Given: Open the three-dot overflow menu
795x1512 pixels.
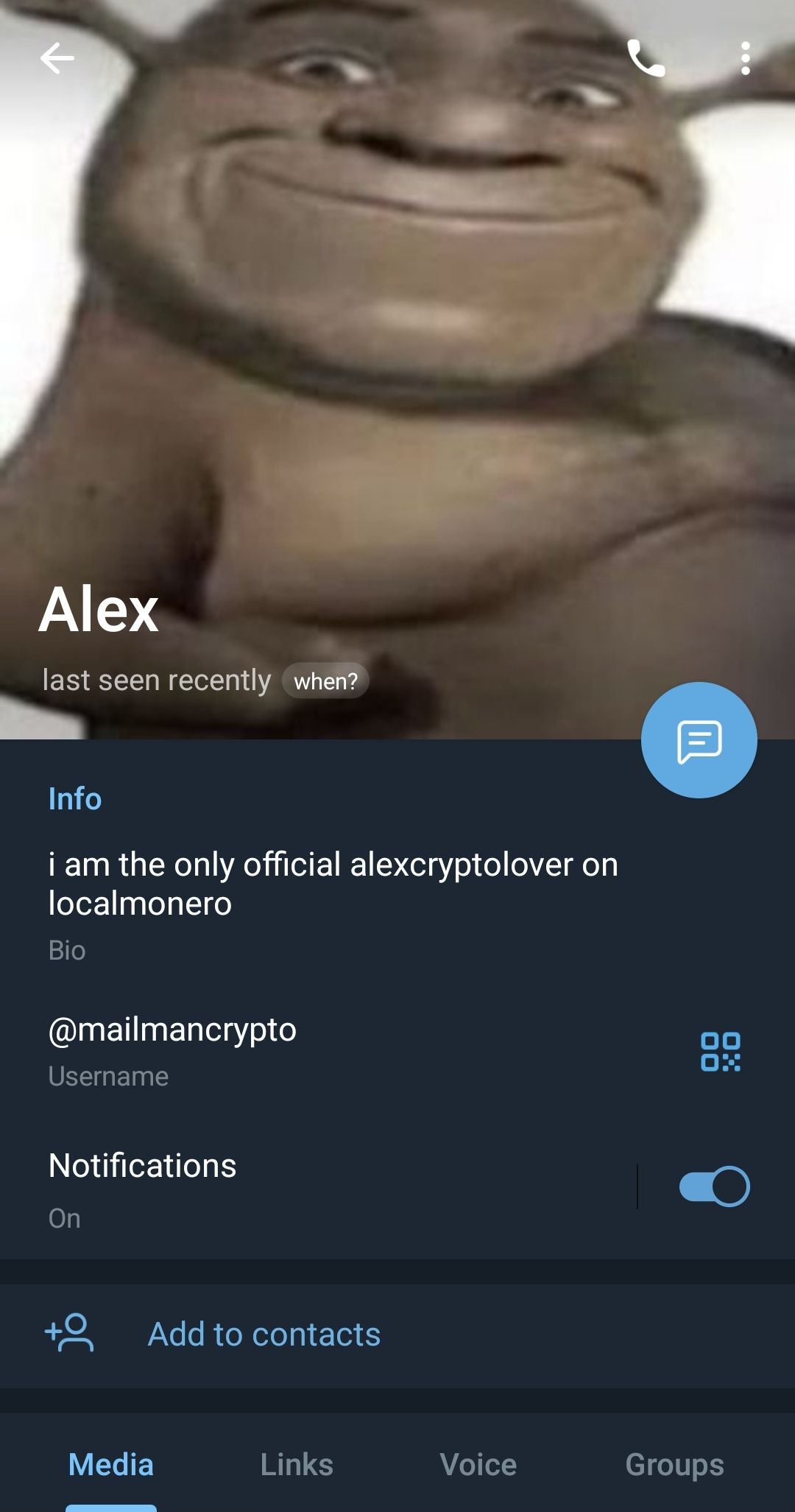Looking at the screenshot, I should [745, 58].
